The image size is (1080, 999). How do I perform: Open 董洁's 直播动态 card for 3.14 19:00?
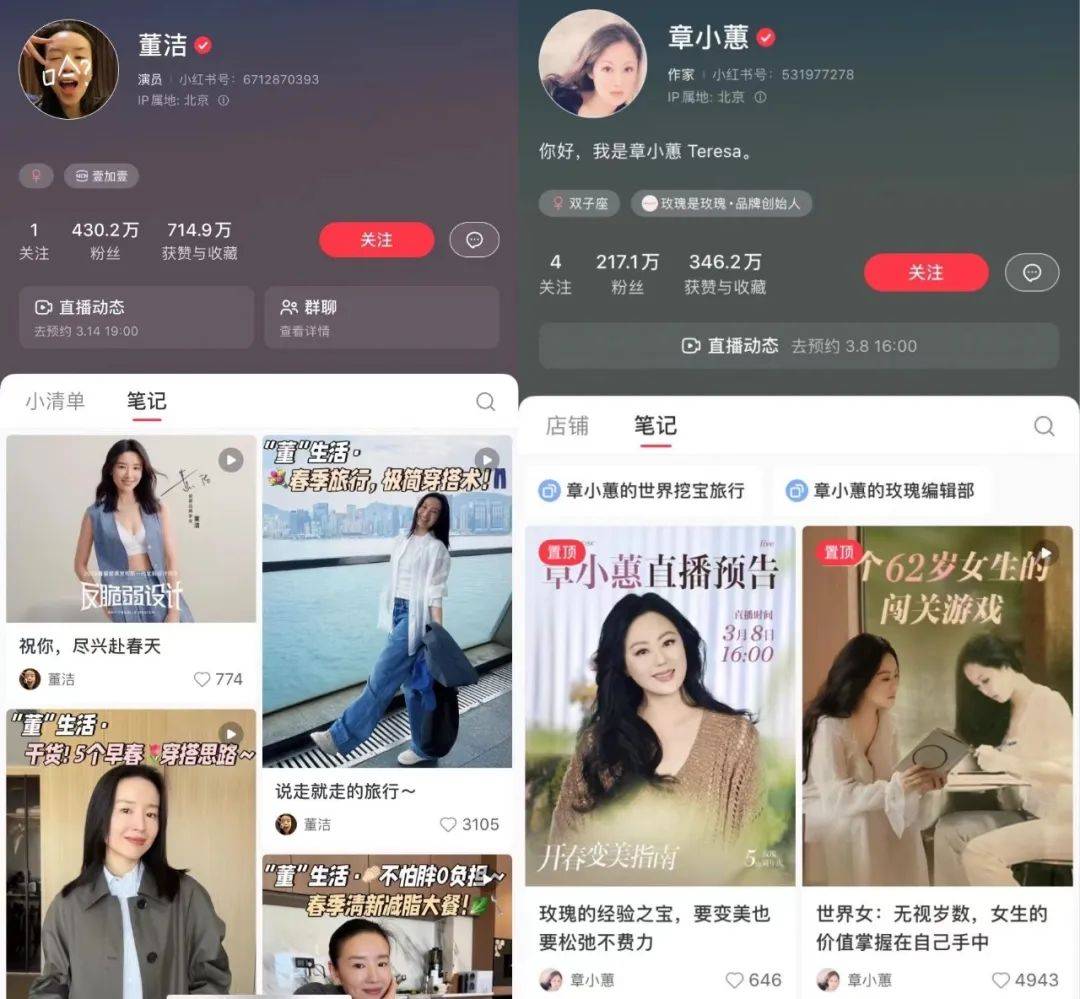[136, 317]
